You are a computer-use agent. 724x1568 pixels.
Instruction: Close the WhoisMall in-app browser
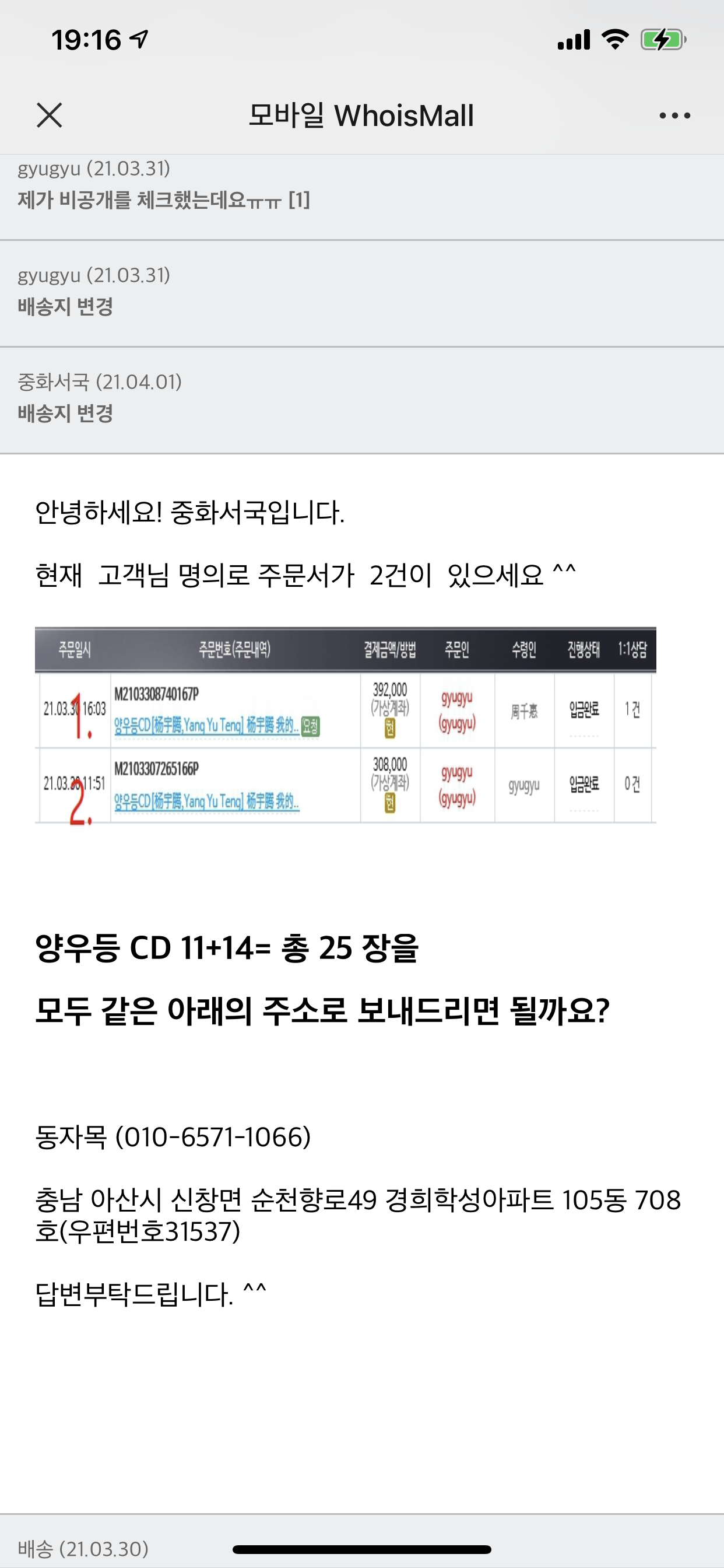pos(50,115)
